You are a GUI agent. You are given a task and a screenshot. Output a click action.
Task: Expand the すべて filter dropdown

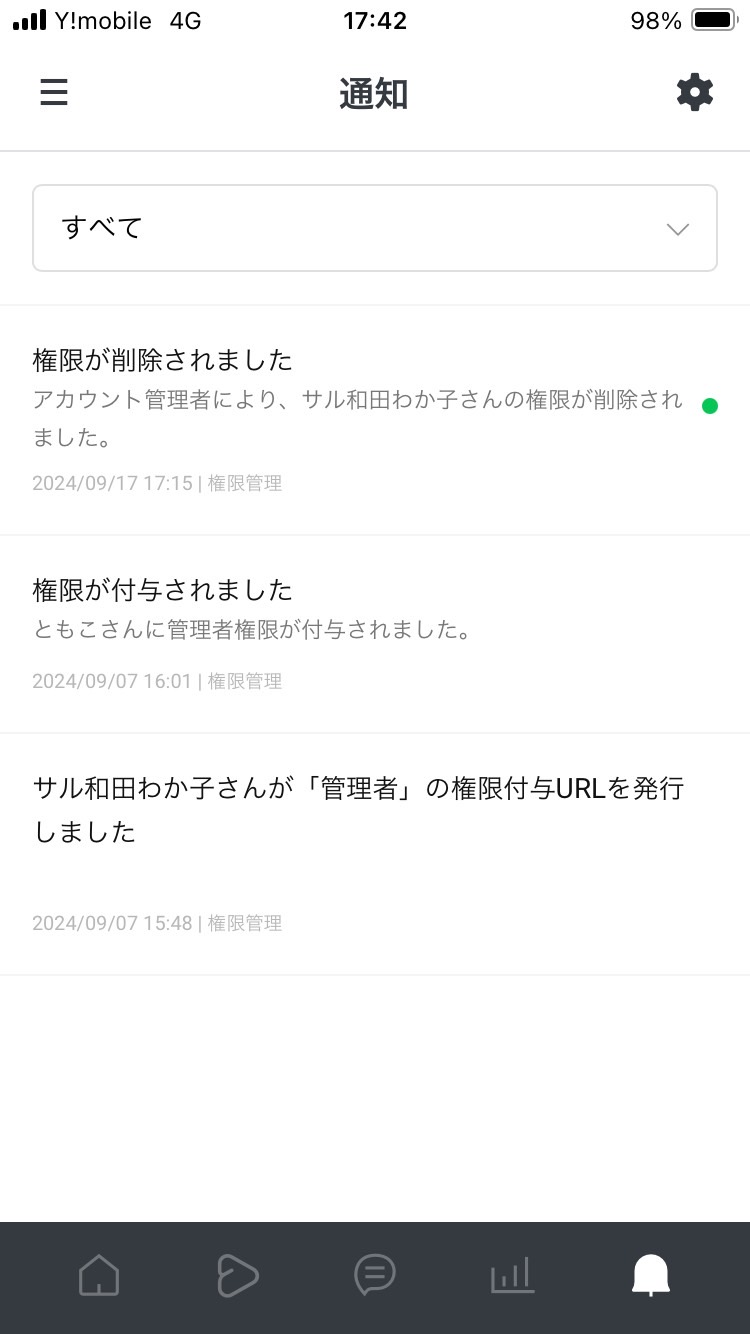point(375,228)
